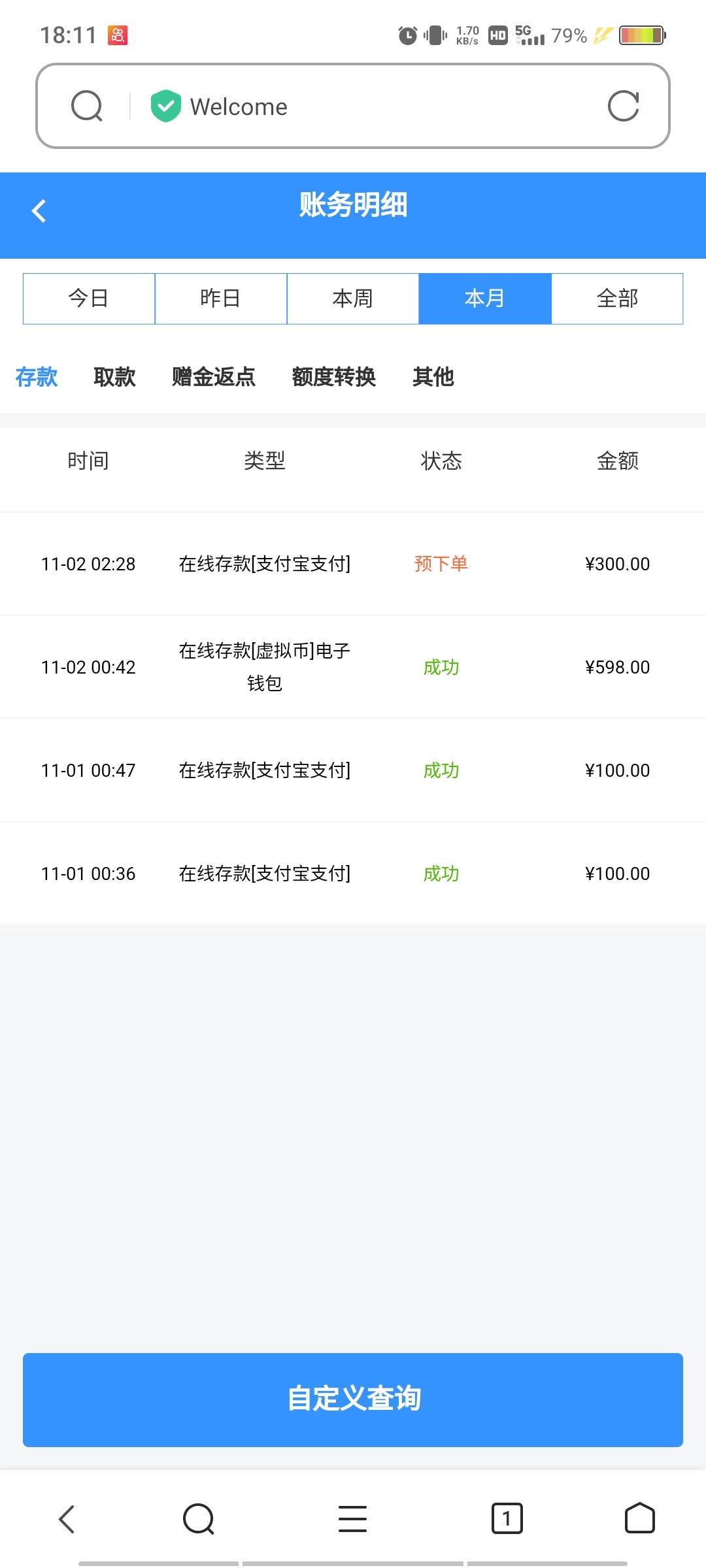Viewport: 706px width, 1568px height.
Task: Open the 存款 category tab
Action: 37,377
